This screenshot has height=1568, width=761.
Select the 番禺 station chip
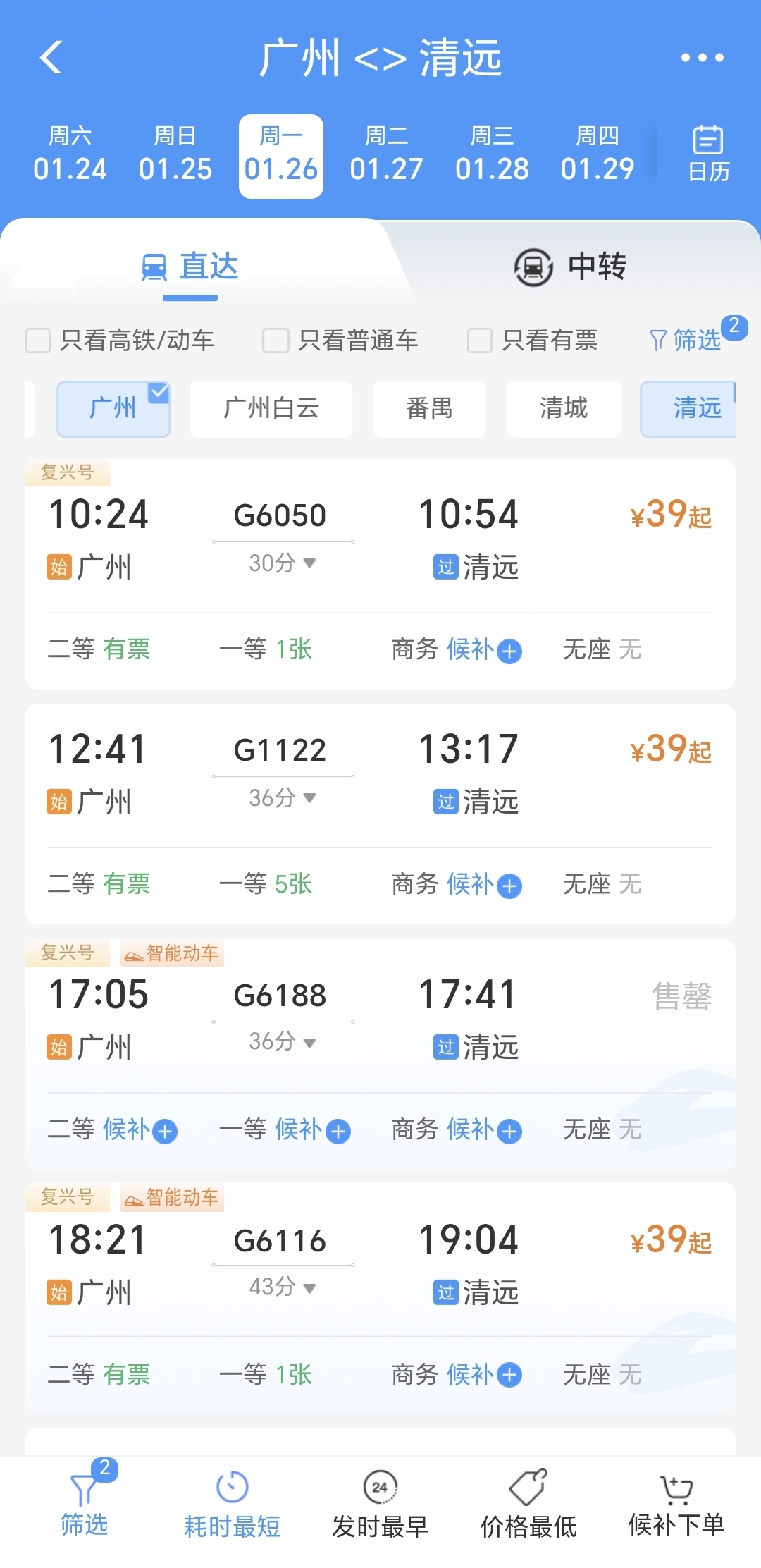click(x=429, y=408)
